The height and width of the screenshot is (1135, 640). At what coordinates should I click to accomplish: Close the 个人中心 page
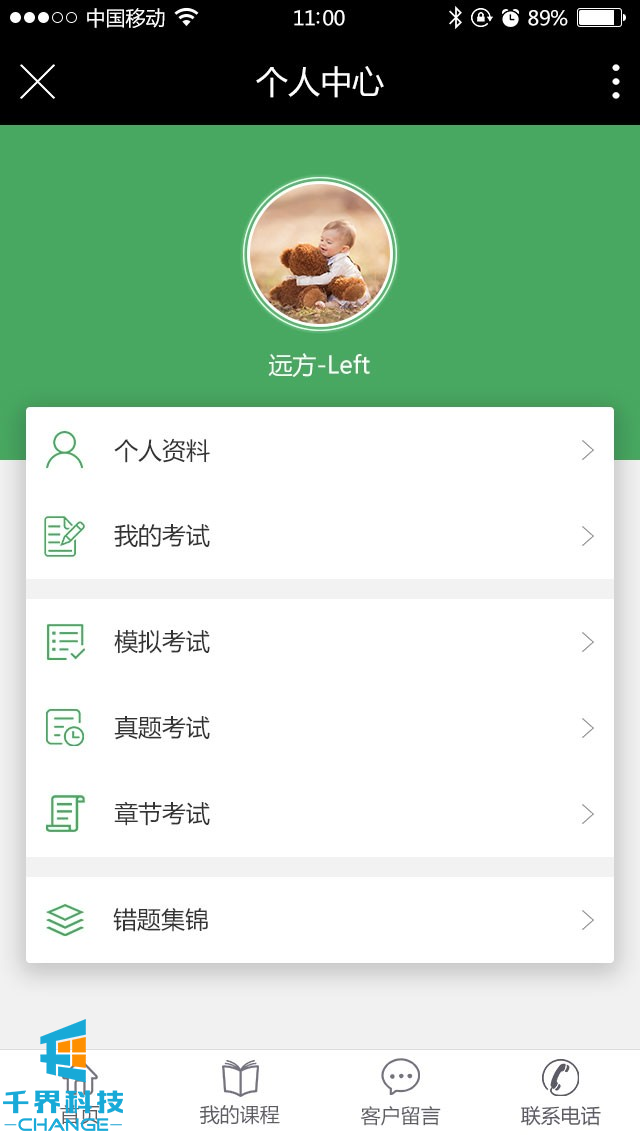click(x=37, y=82)
